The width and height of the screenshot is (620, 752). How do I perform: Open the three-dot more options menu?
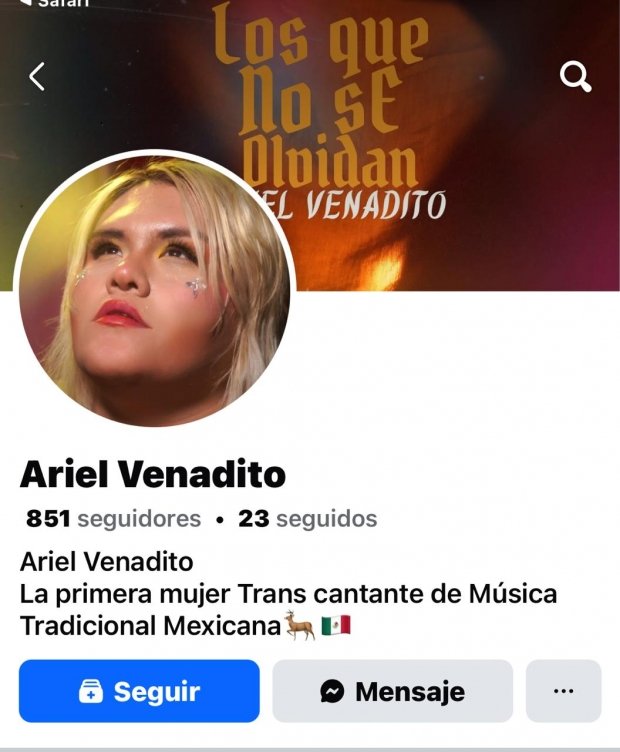[x=563, y=691]
